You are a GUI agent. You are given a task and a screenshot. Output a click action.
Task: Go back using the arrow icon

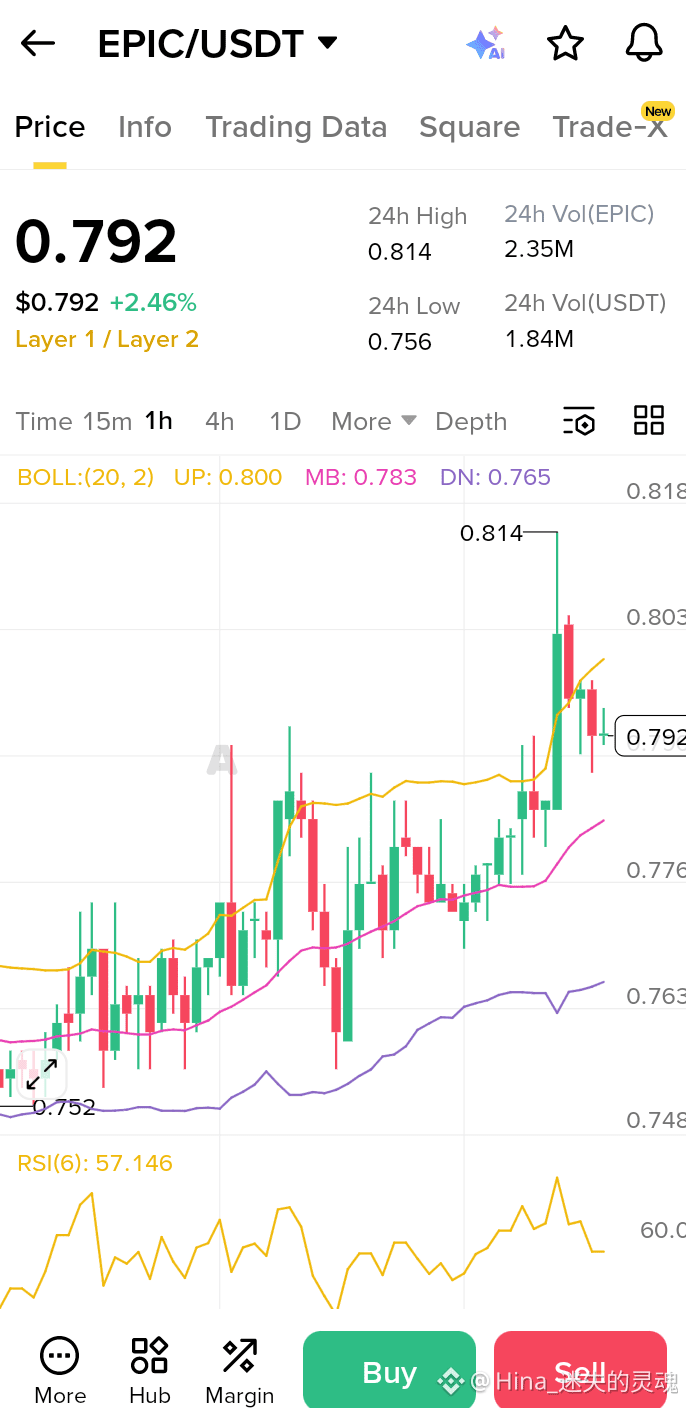pyautogui.click(x=38, y=44)
